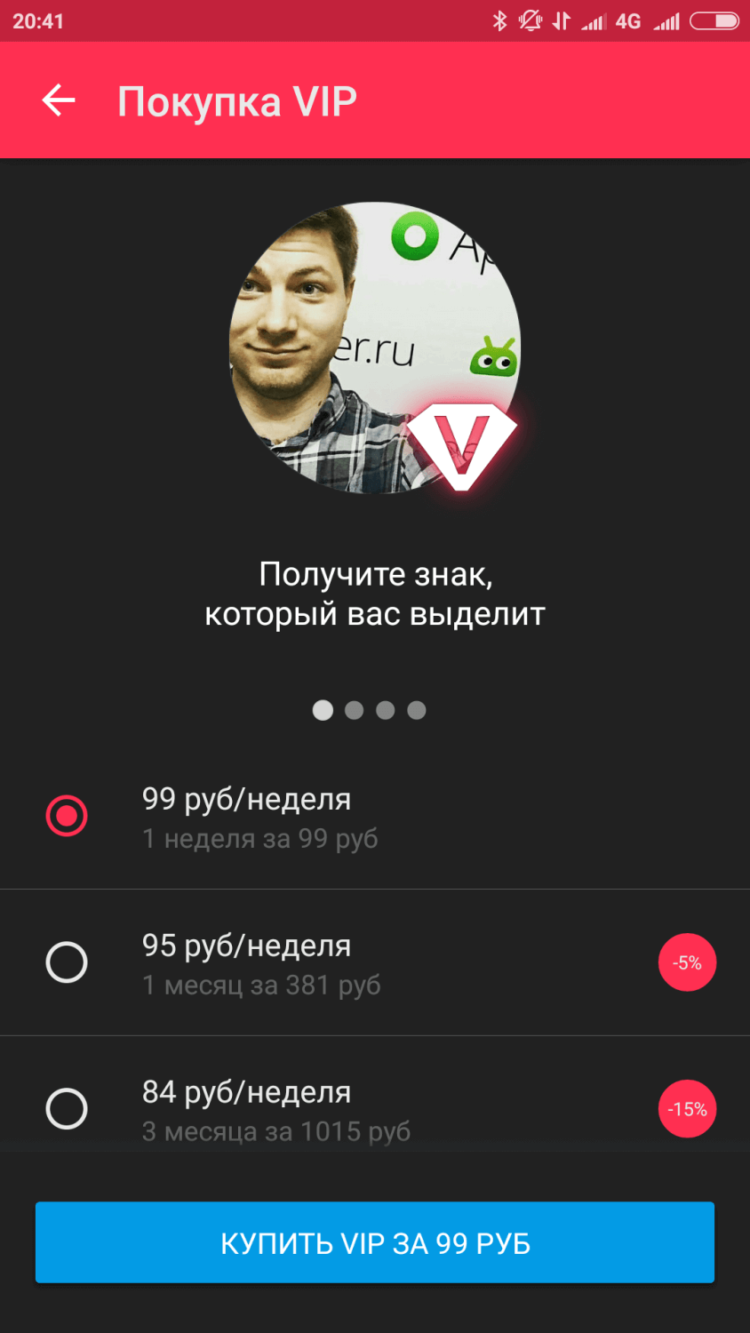Tap the battery indicator in the status bar
750x1333 pixels.
(713, 20)
